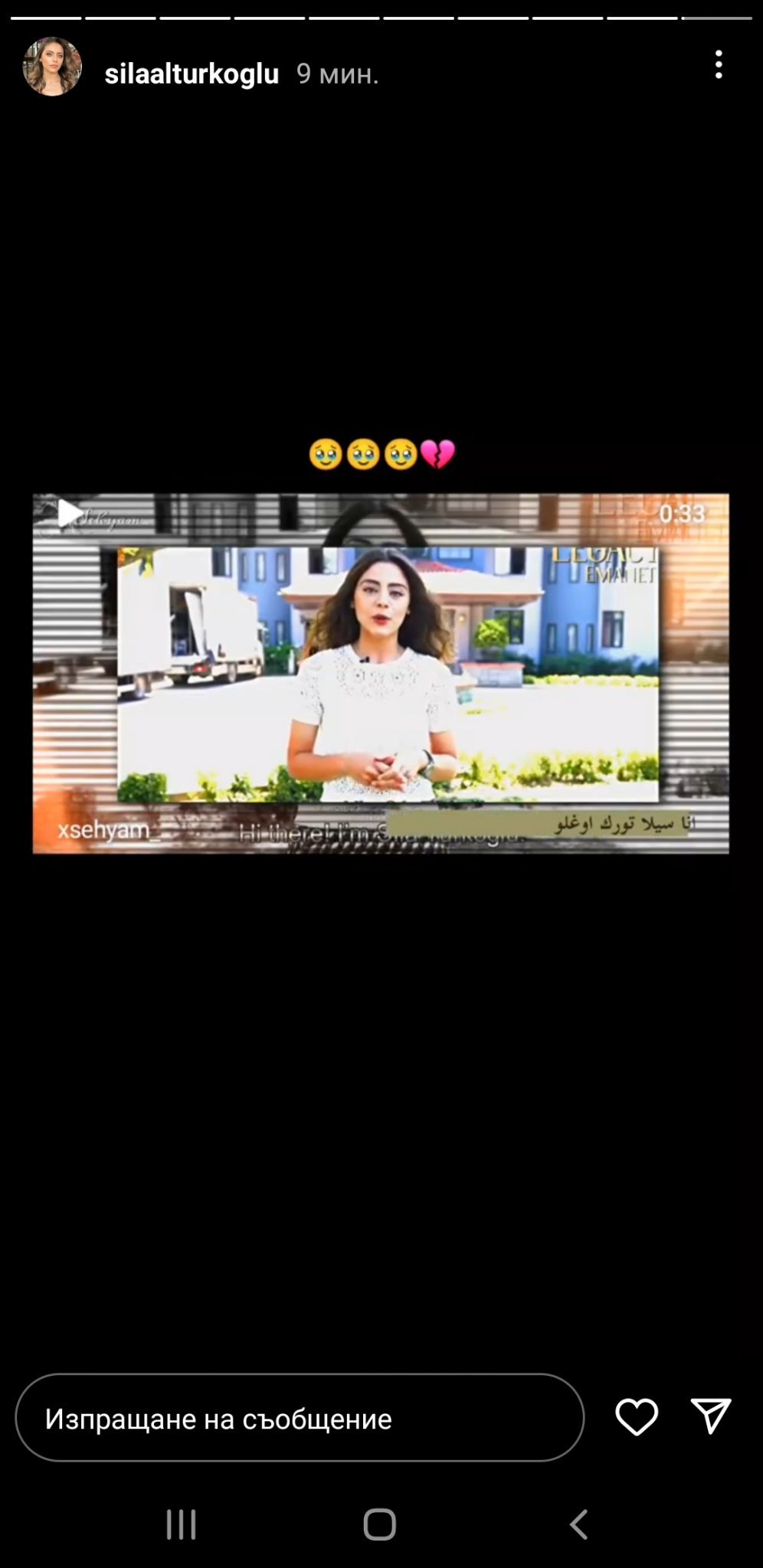Like this story with the heart
Screen dimensions: 763x1568
click(637, 1417)
